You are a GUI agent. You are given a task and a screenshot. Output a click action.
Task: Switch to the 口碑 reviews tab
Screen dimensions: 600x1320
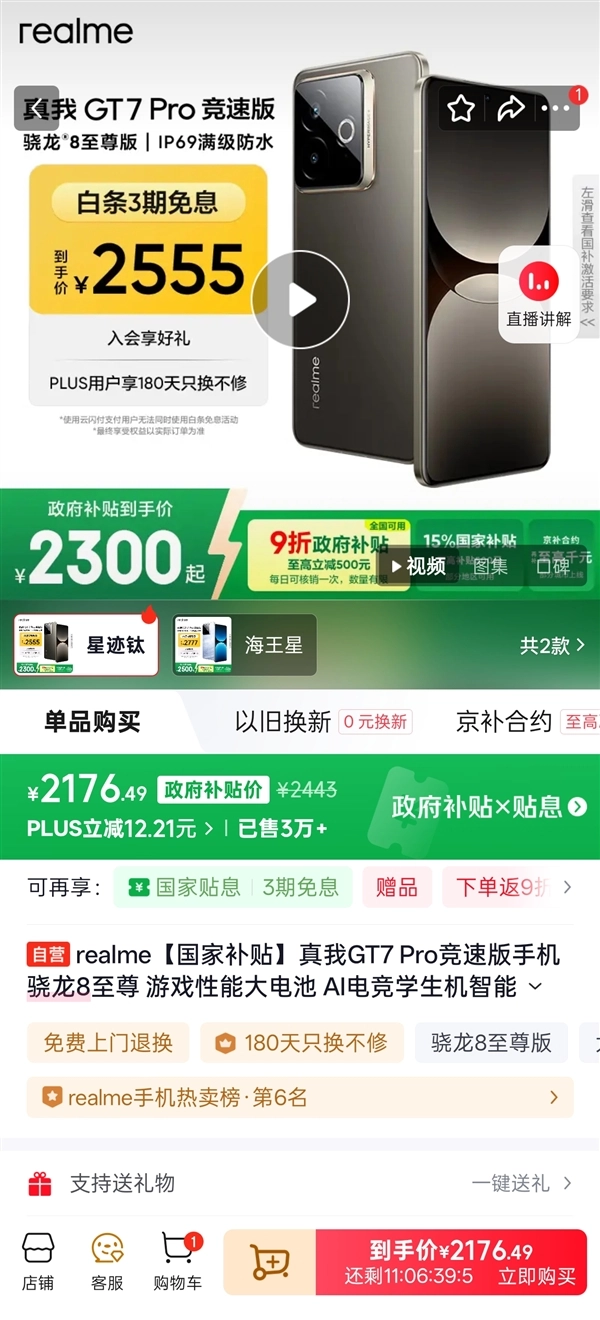pyautogui.click(x=553, y=566)
